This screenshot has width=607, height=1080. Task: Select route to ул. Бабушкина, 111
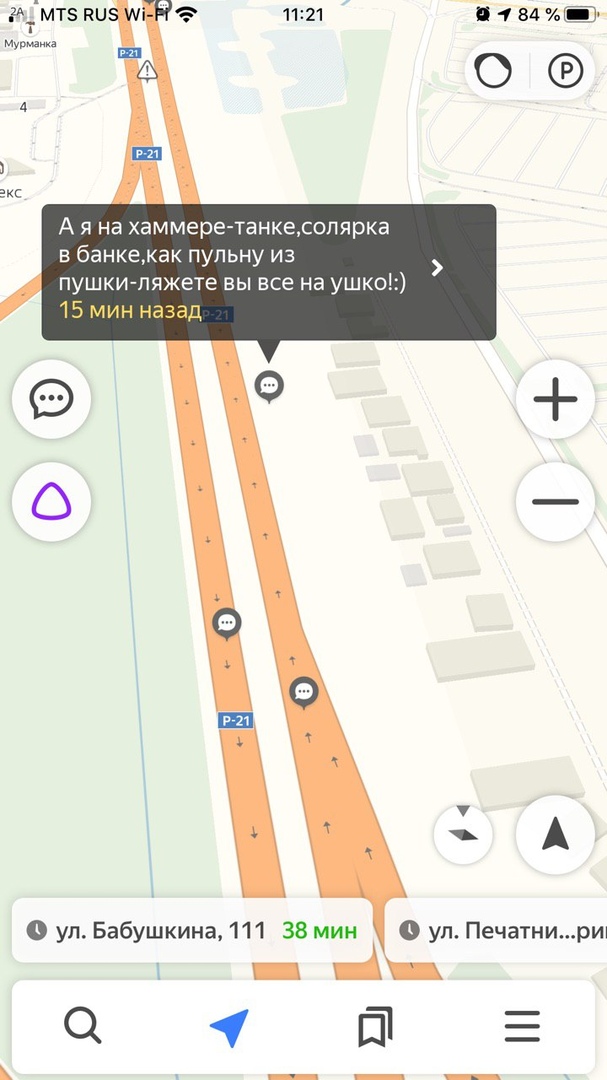(192, 931)
